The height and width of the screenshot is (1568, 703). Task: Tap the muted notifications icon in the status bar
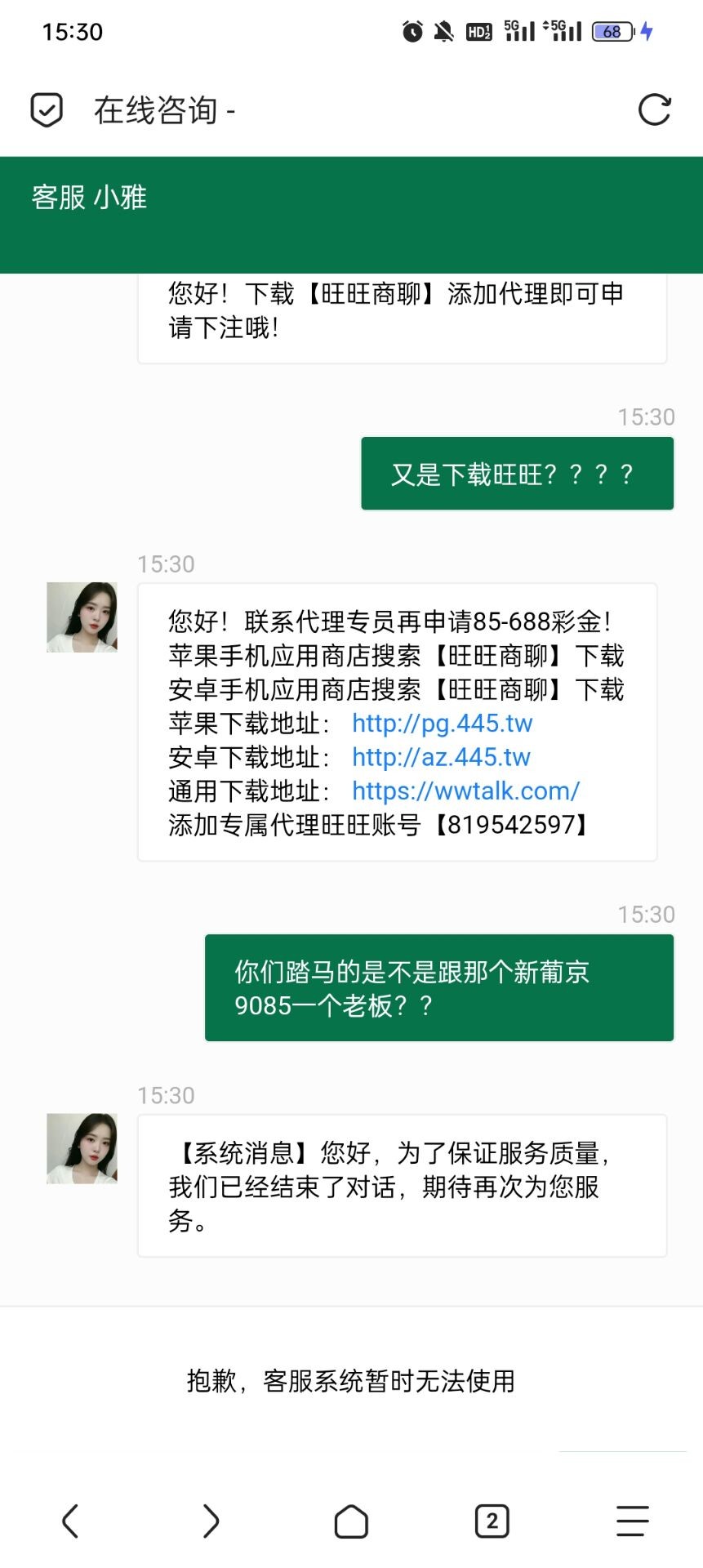[445, 31]
